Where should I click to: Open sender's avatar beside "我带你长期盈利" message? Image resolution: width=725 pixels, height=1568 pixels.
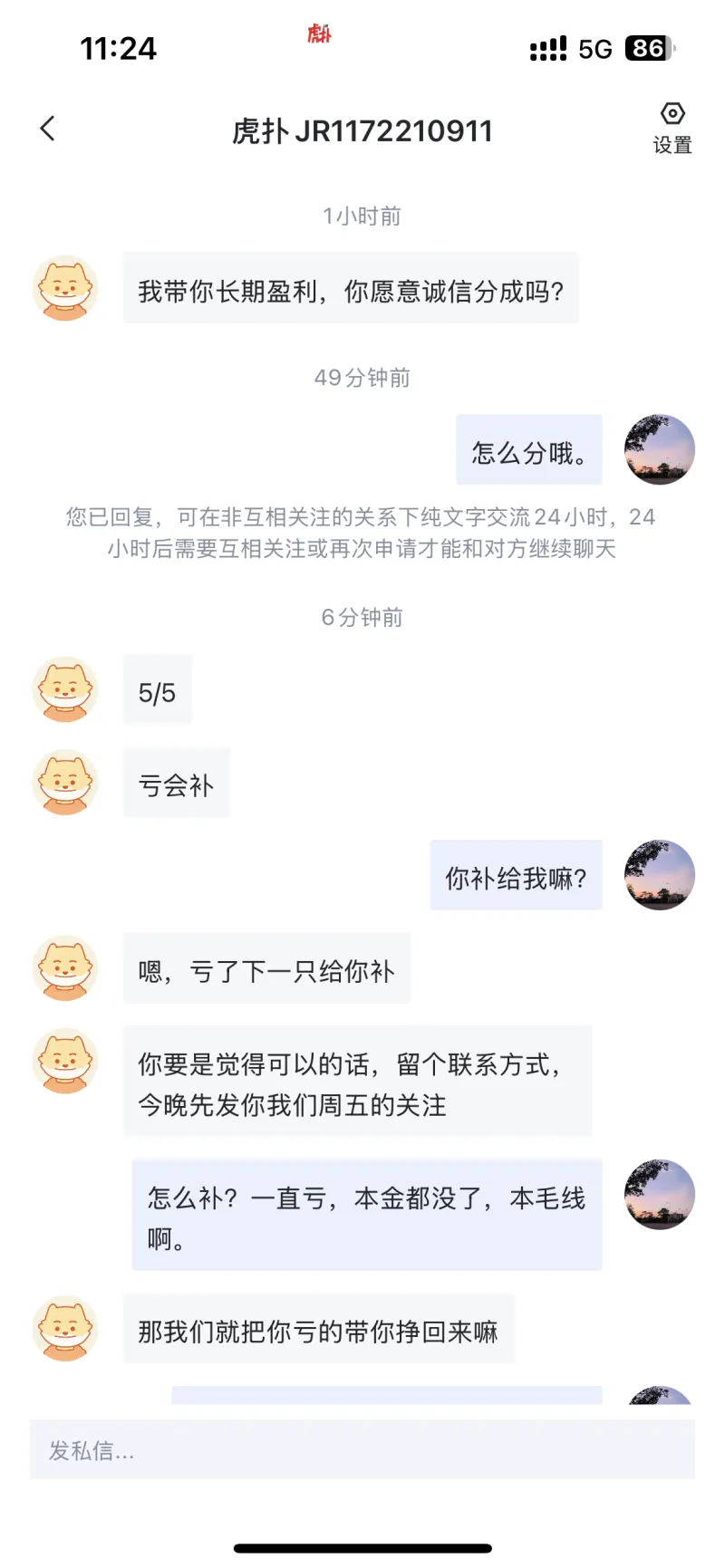click(65, 288)
